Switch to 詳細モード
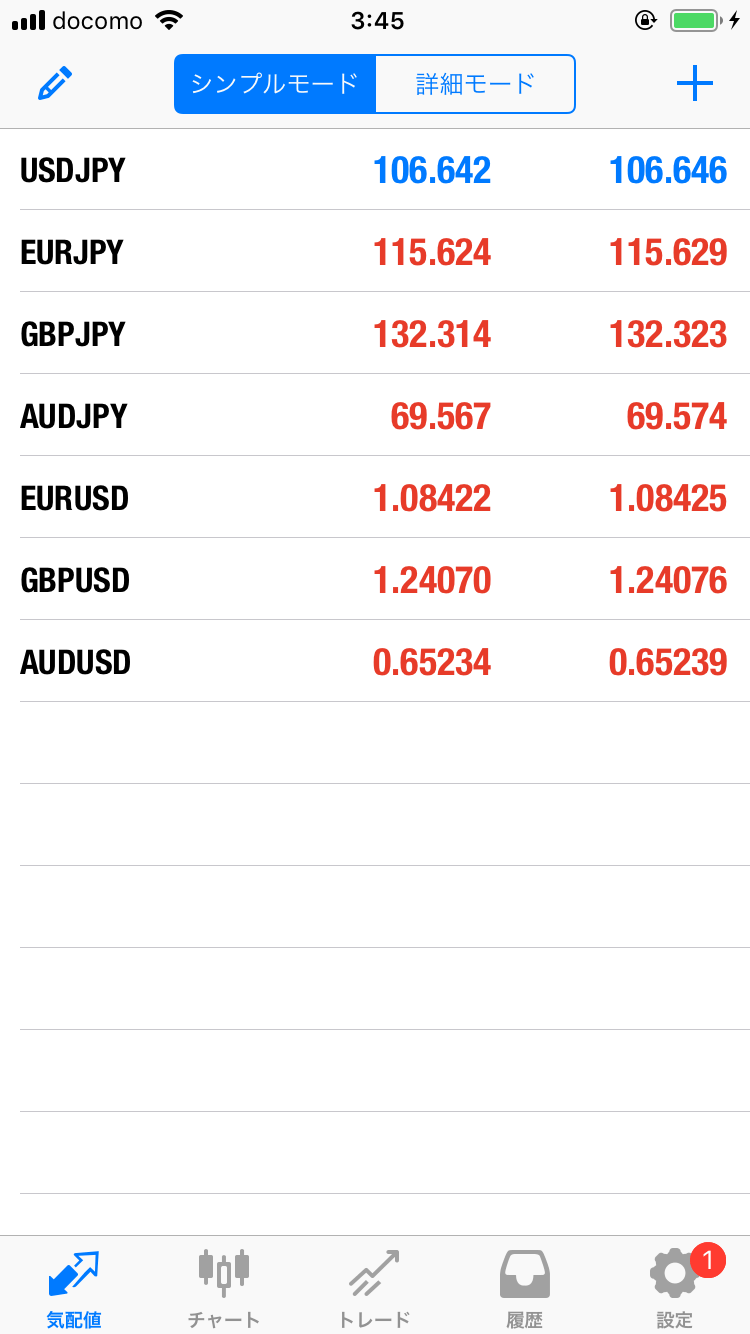This screenshot has width=750, height=1334. pos(475,84)
